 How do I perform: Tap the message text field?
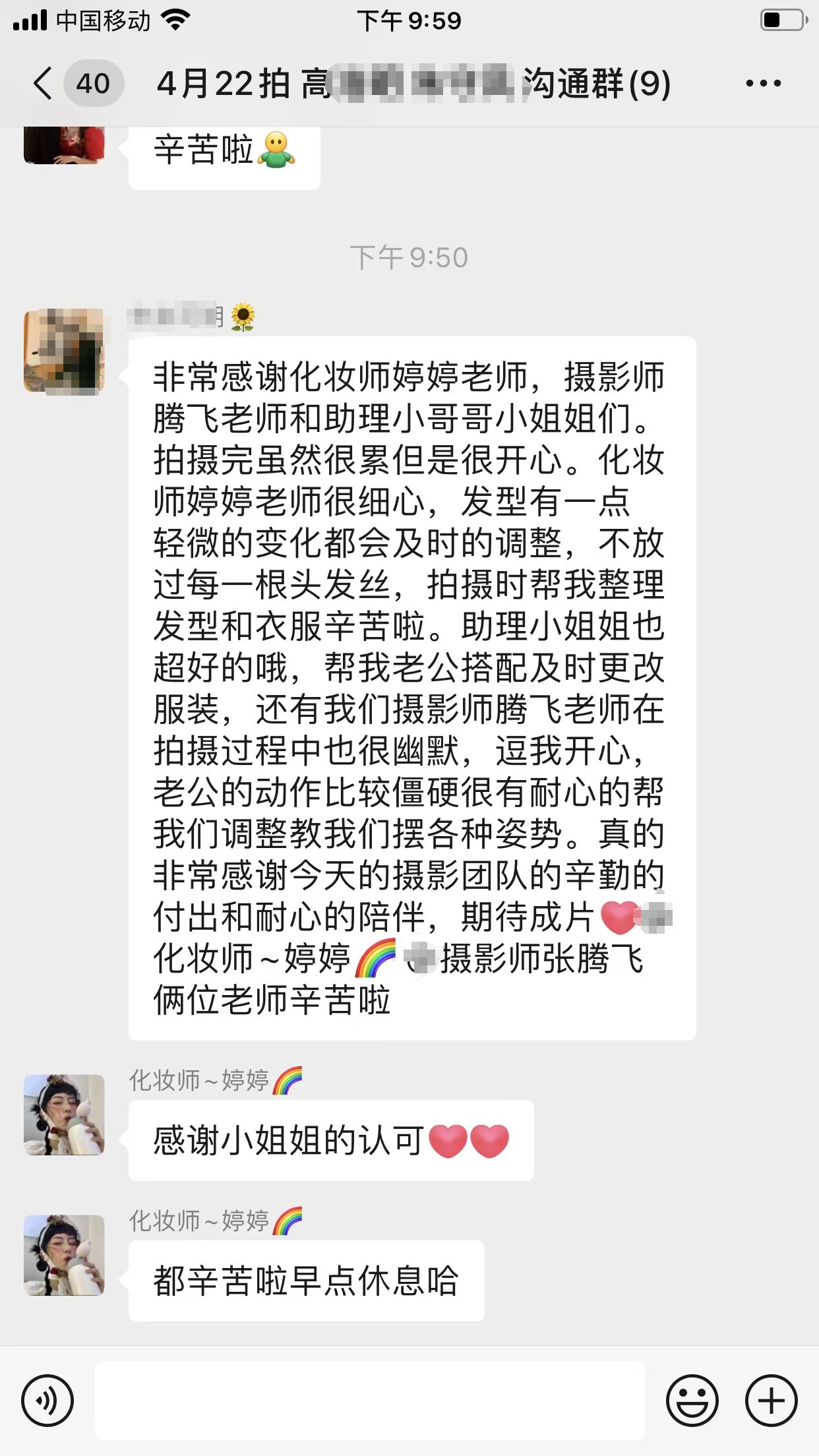[369, 1401]
